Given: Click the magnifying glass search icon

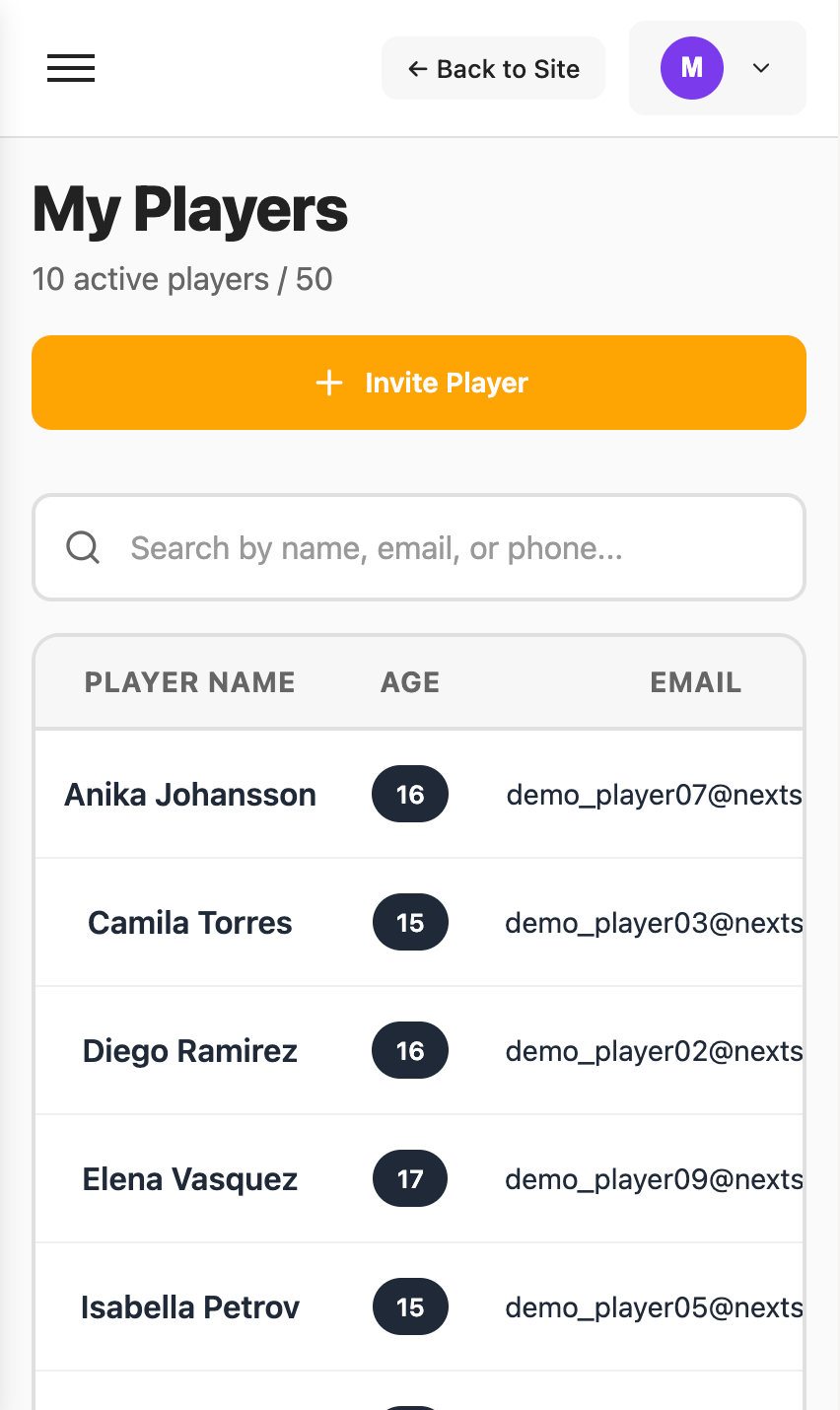Looking at the screenshot, I should pyautogui.click(x=82, y=547).
